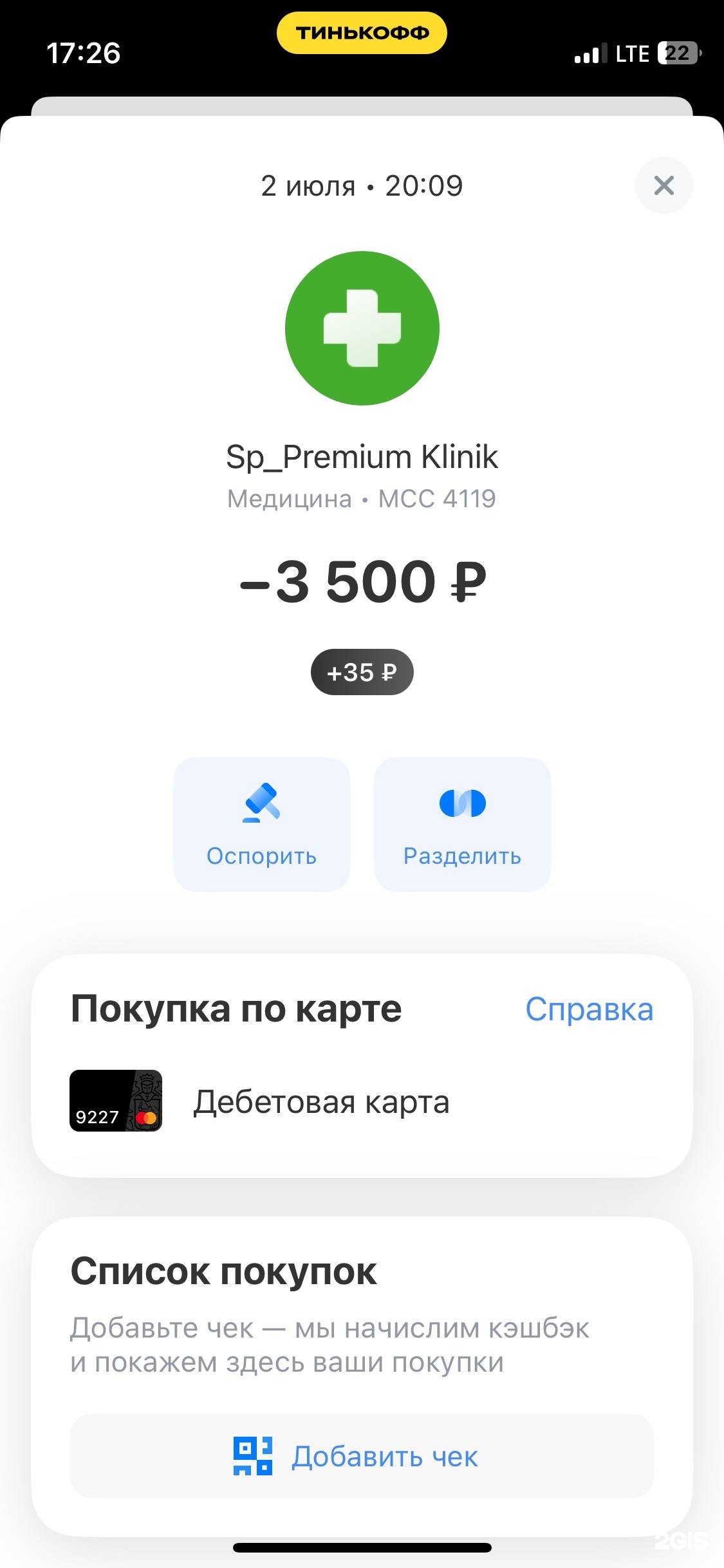
Task: Tap Оспорить to dispute this charge
Action: point(261,824)
